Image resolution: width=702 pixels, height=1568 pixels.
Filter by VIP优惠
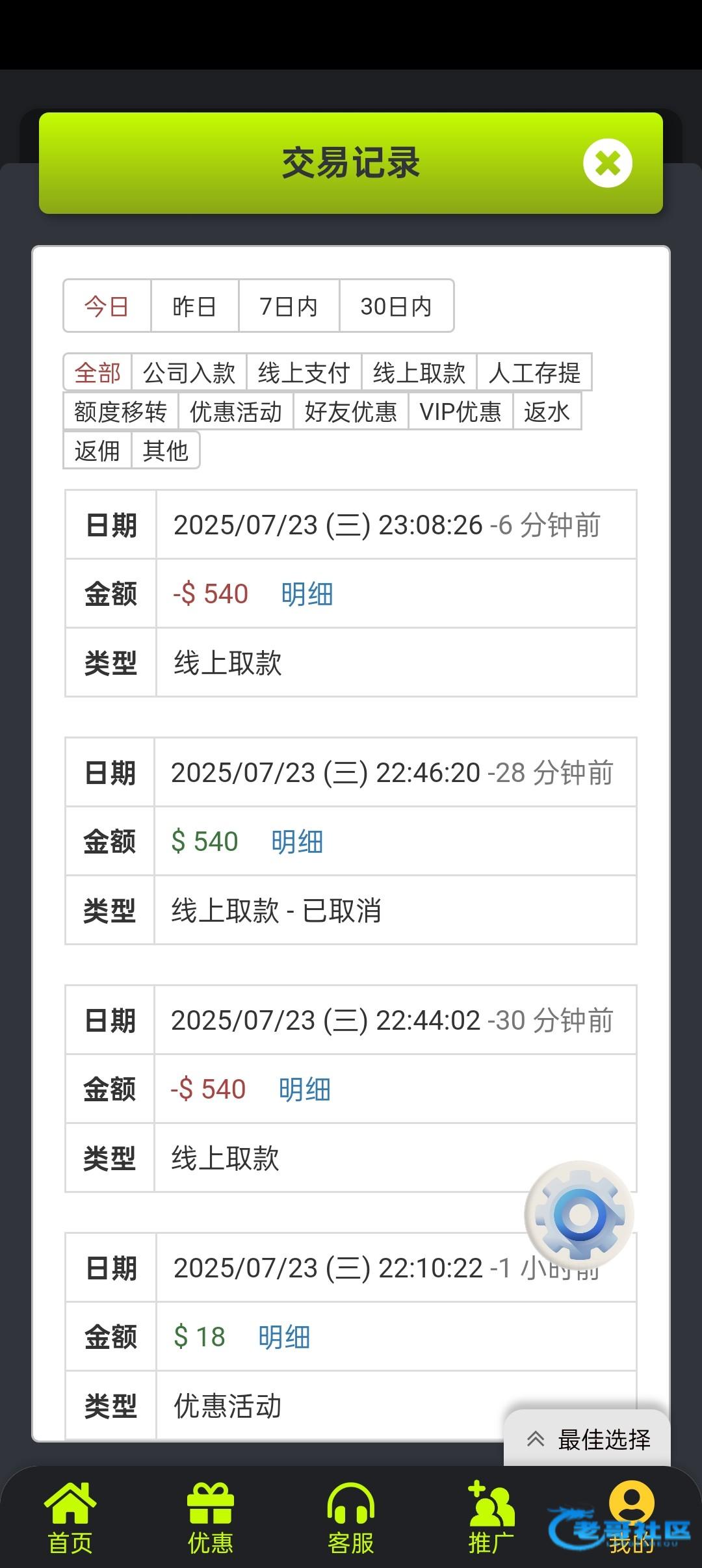461,412
